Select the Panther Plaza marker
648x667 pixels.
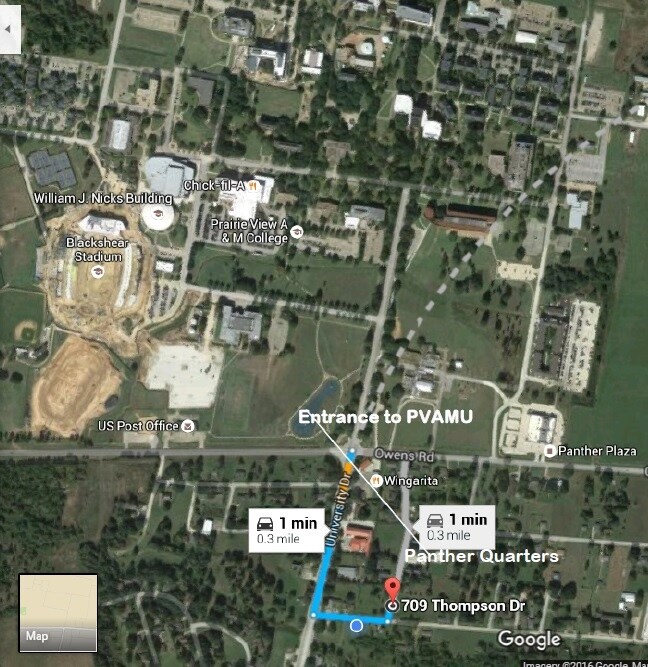(549, 452)
